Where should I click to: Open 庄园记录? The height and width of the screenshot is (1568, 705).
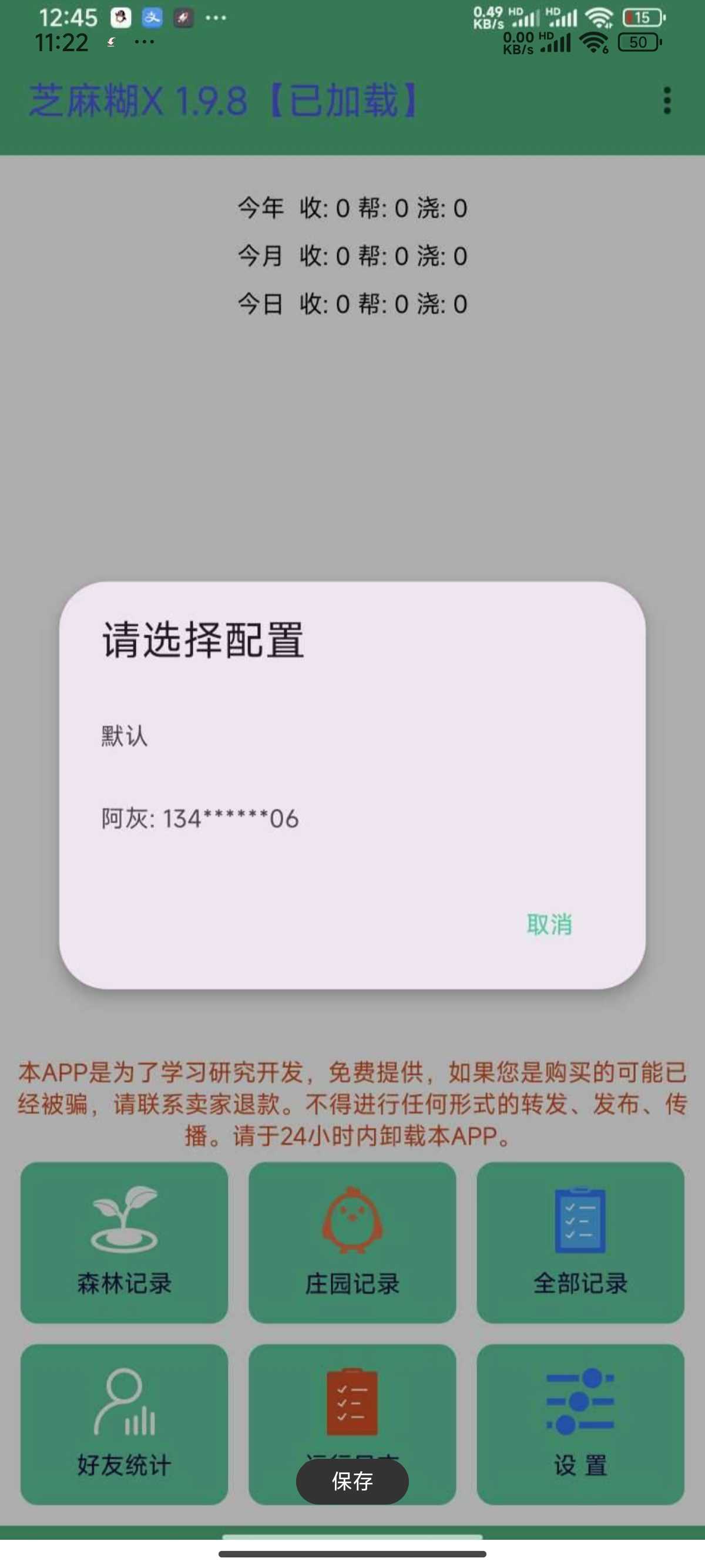tap(352, 1241)
